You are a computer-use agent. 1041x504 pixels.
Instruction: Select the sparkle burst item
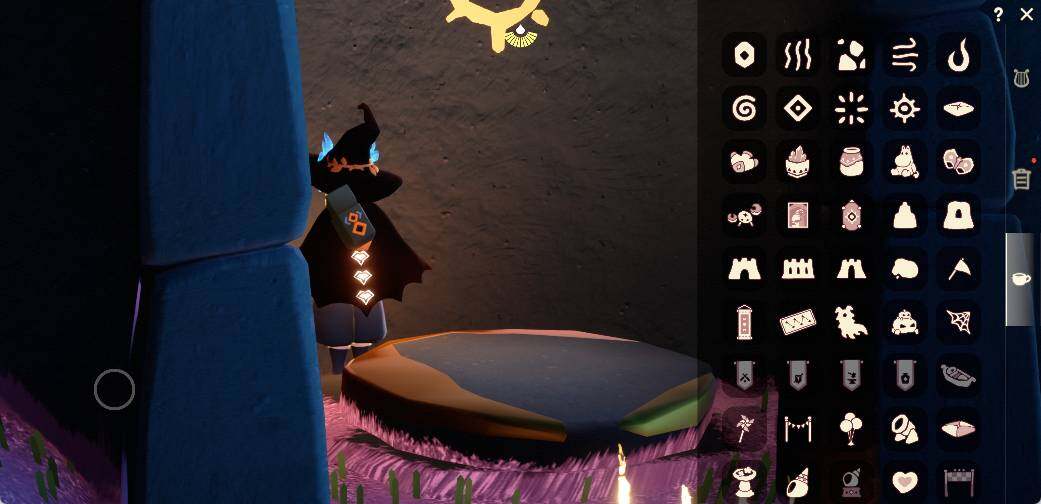click(x=851, y=108)
